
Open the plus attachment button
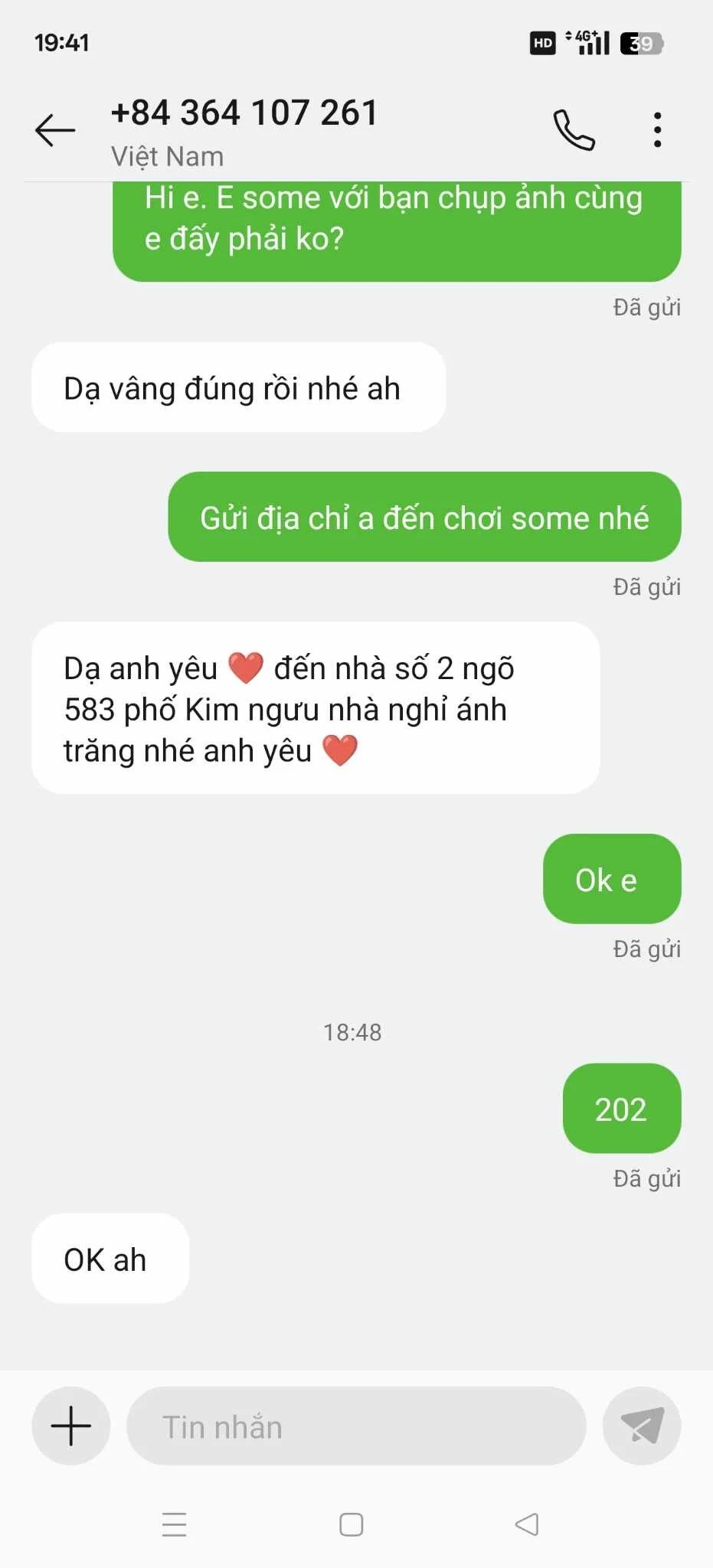tap(71, 1426)
